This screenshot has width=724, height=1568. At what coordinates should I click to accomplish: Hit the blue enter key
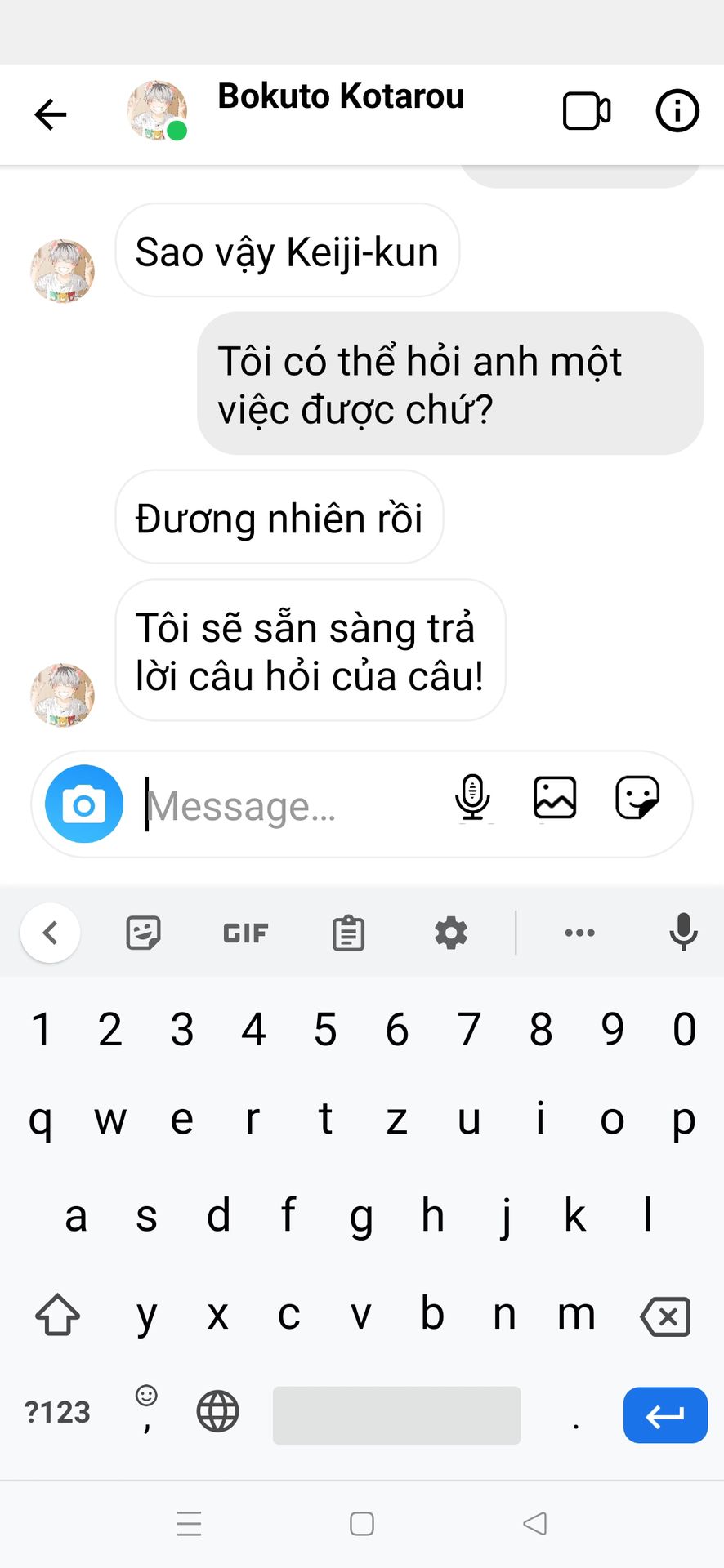[x=664, y=1415]
